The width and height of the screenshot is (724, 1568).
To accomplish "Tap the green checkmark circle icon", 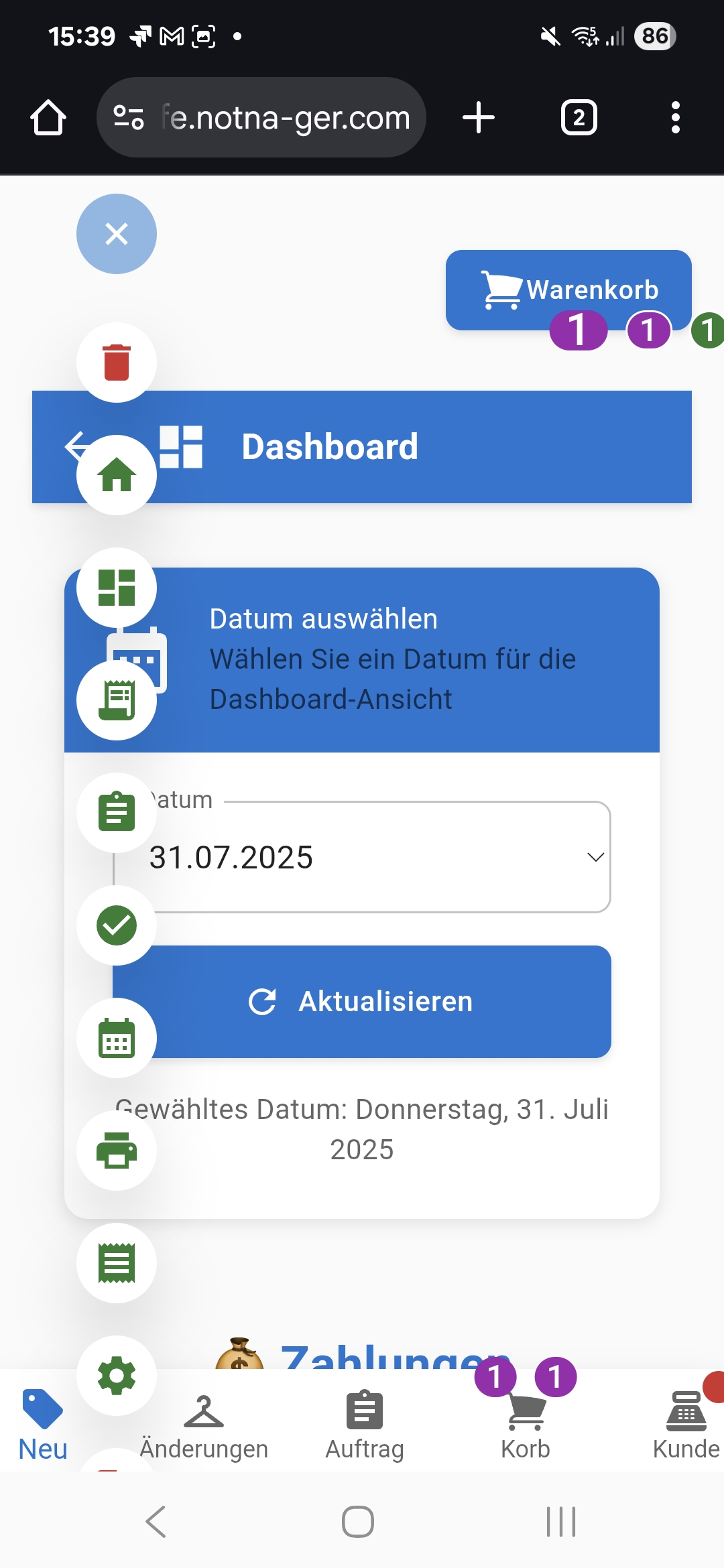I will pyautogui.click(x=117, y=925).
